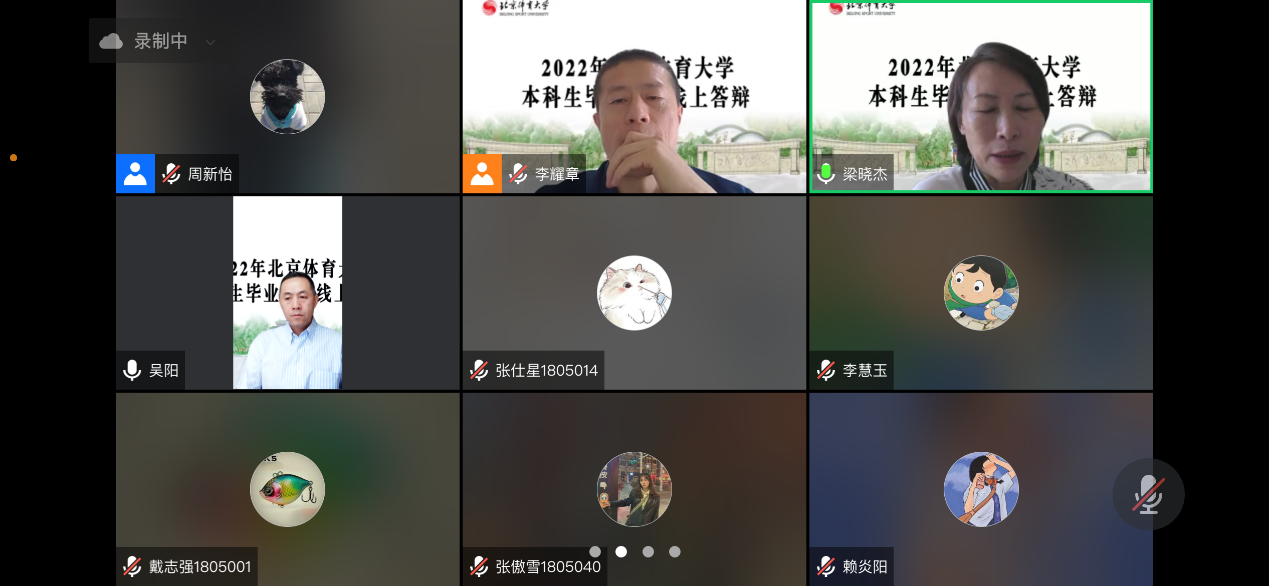This screenshot has width=1269, height=586.
Task: Open 周新怡's video tile
Action: pyautogui.click(x=287, y=96)
